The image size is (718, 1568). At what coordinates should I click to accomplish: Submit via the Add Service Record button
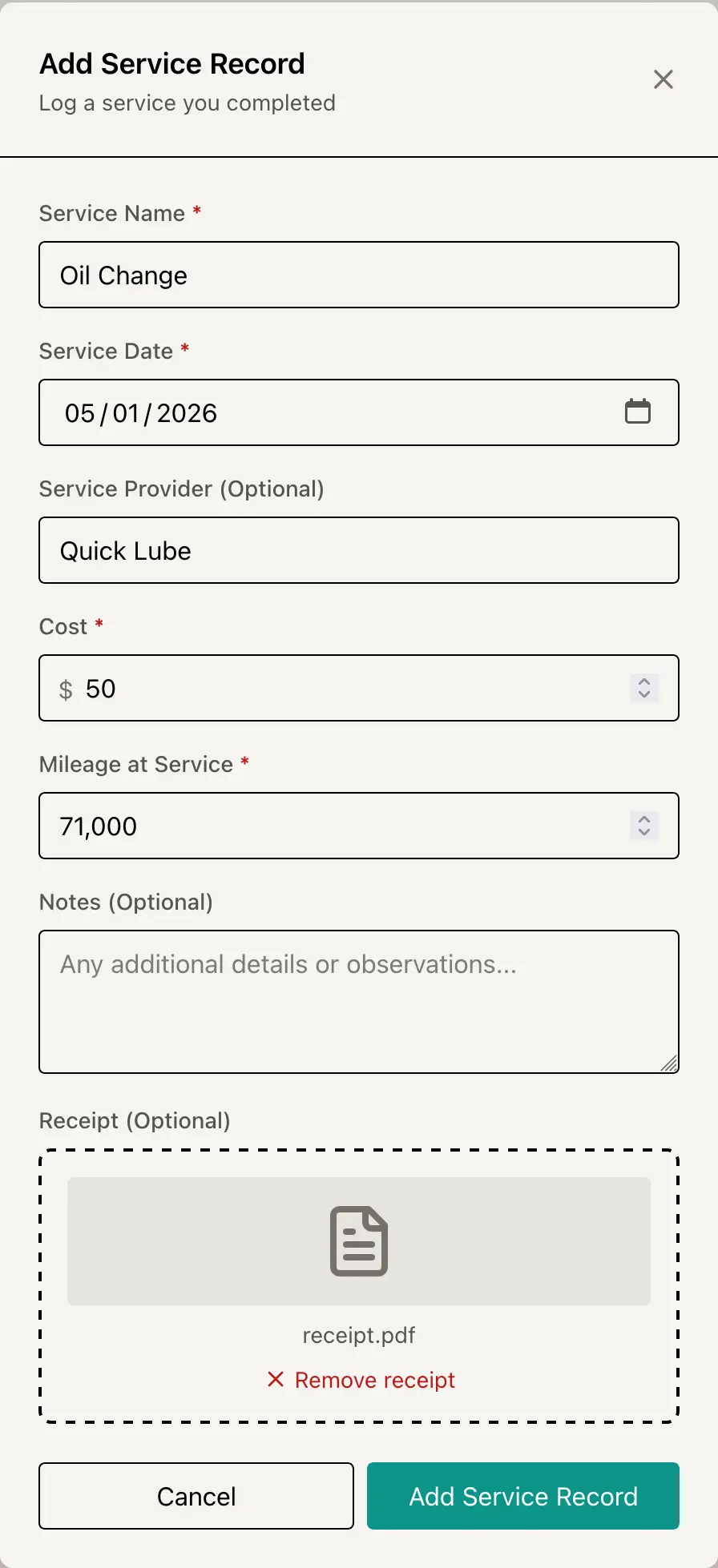point(522,1496)
